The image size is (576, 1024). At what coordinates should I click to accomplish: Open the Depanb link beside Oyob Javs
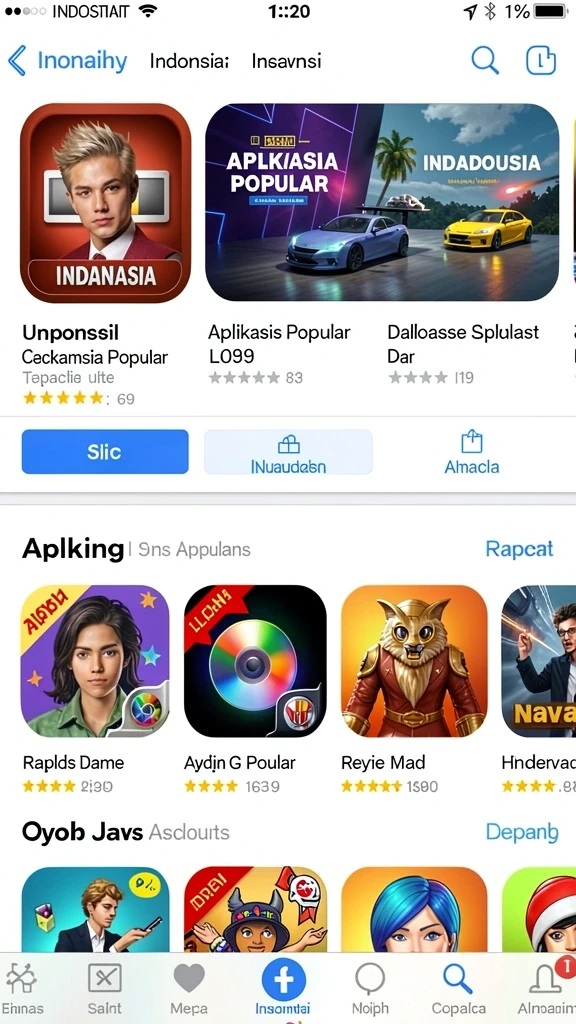pyautogui.click(x=522, y=833)
